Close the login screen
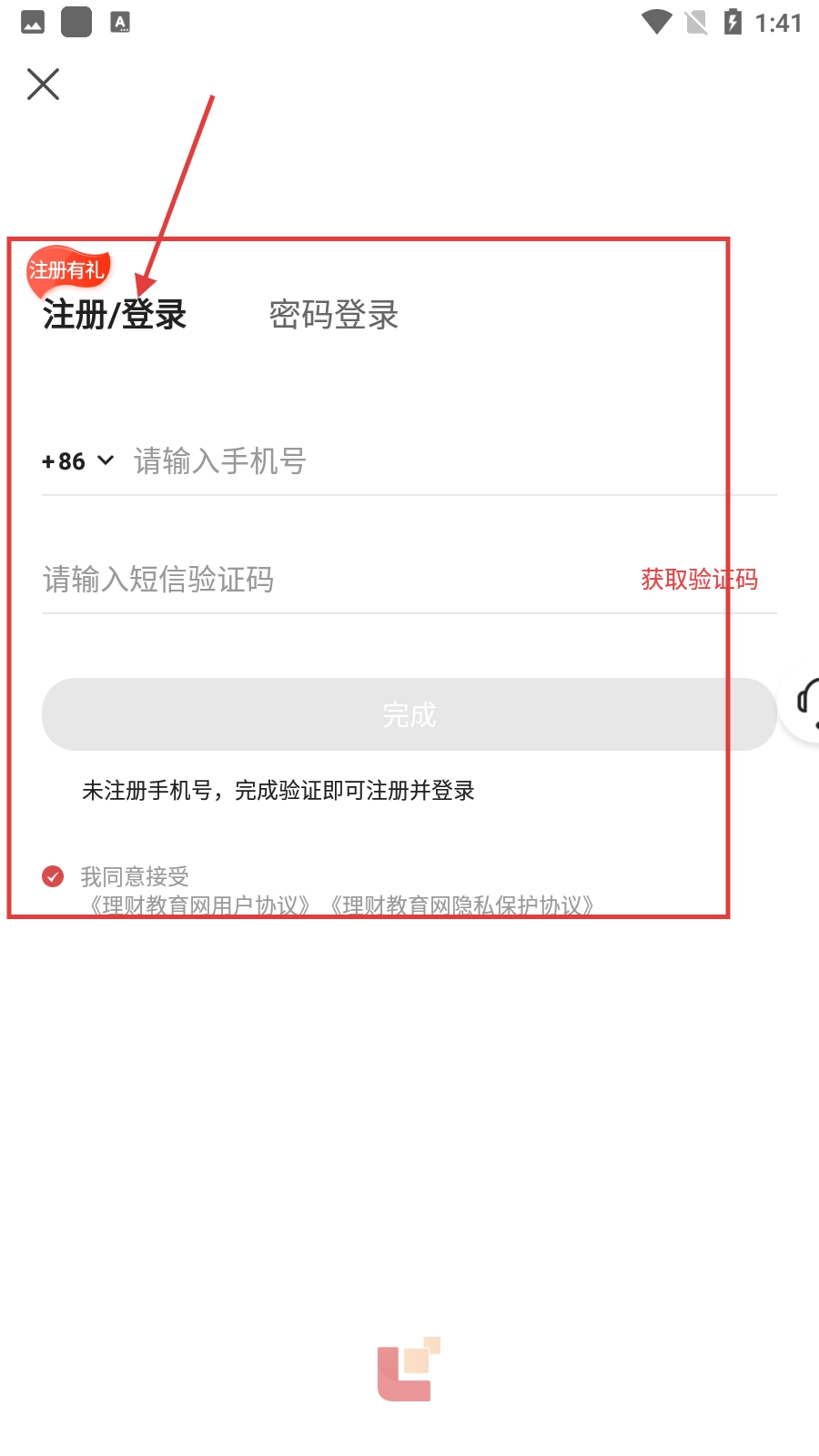The height and width of the screenshot is (1456, 819). point(43,85)
